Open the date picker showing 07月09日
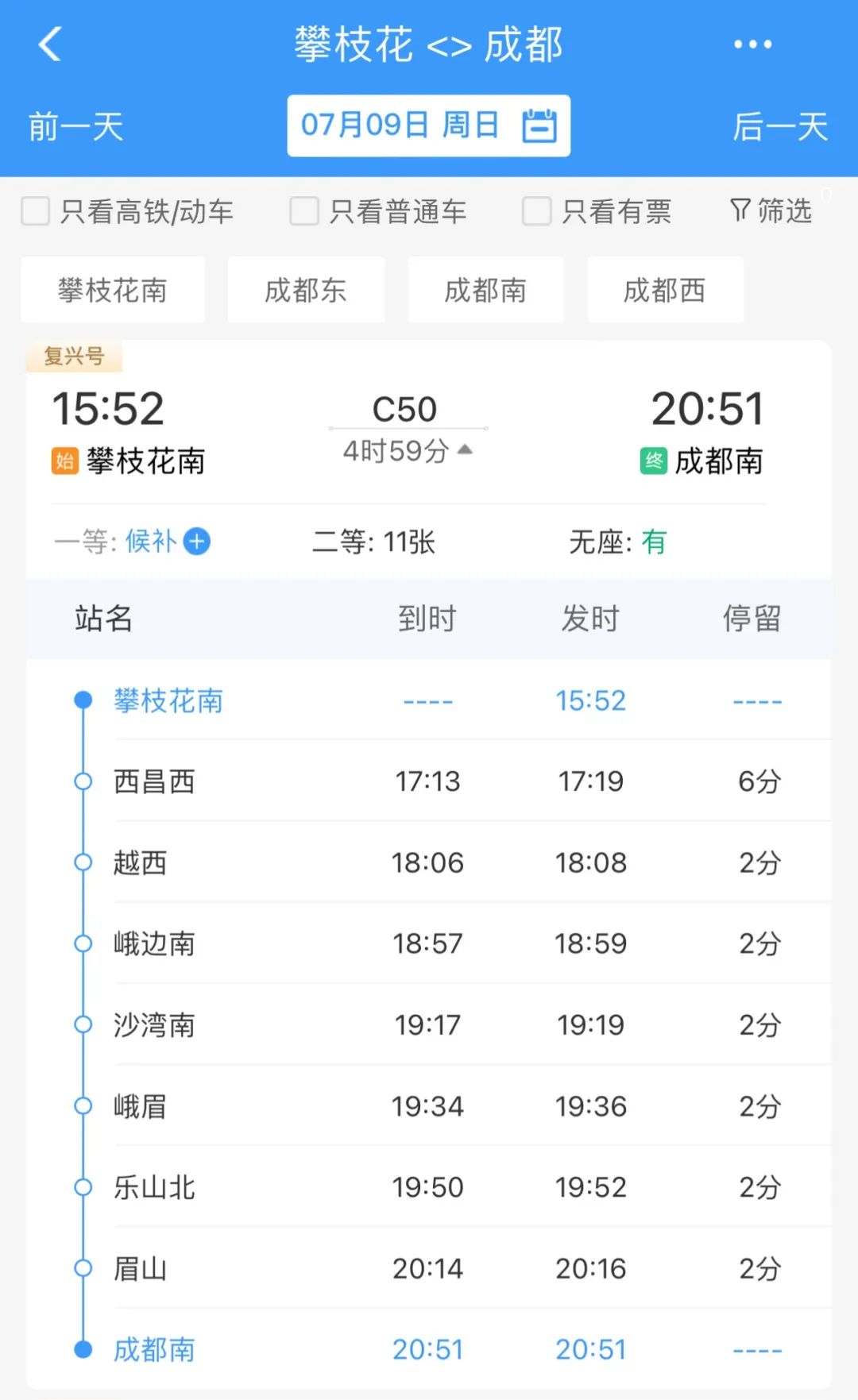Image resolution: width=858 pixels, height=1400 pixels. (x=429, y=125)
